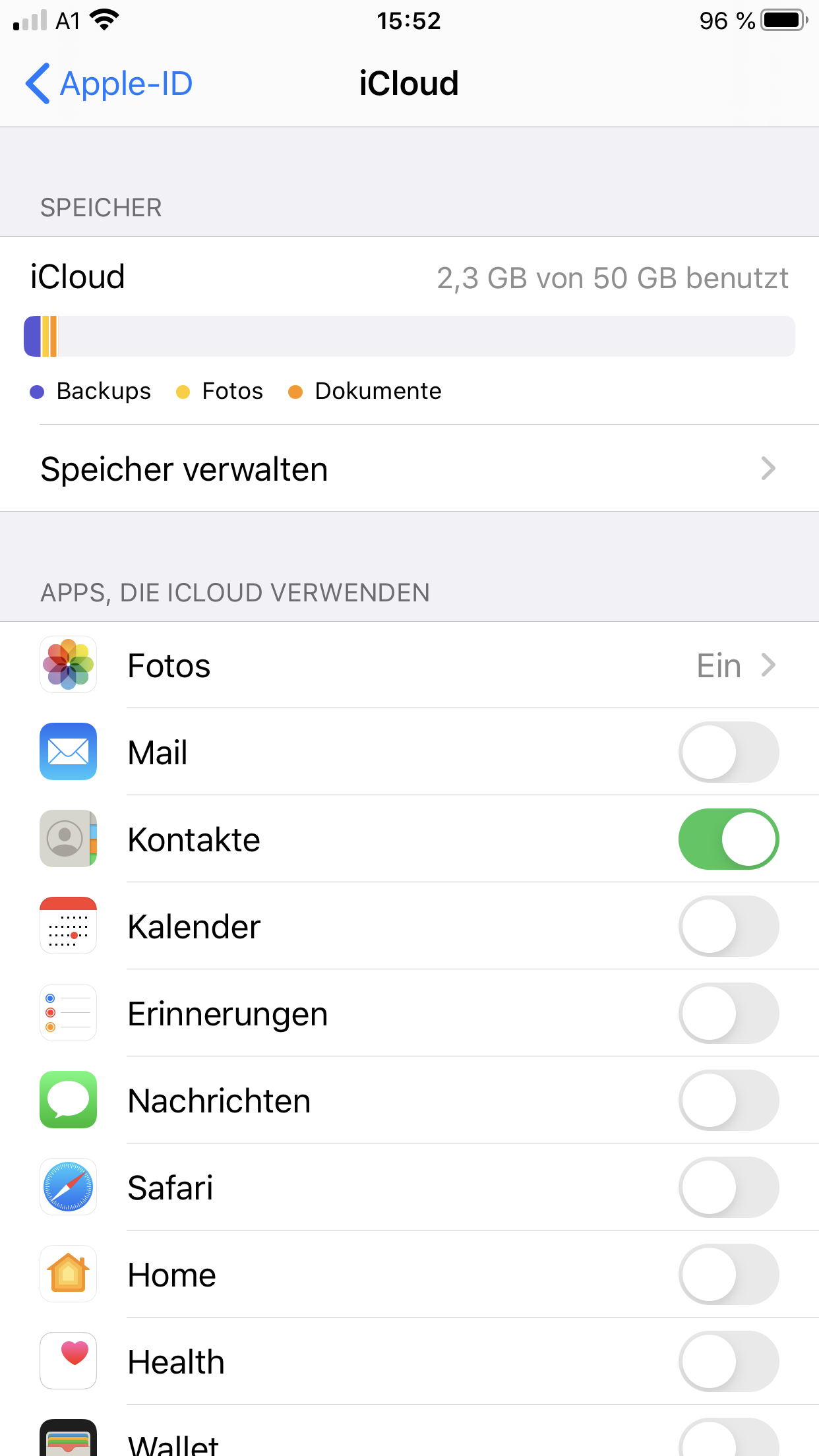819x1456 pixels.
Task: Toggle Nachrichten in iCloud
Action: tap(729, 1101)
